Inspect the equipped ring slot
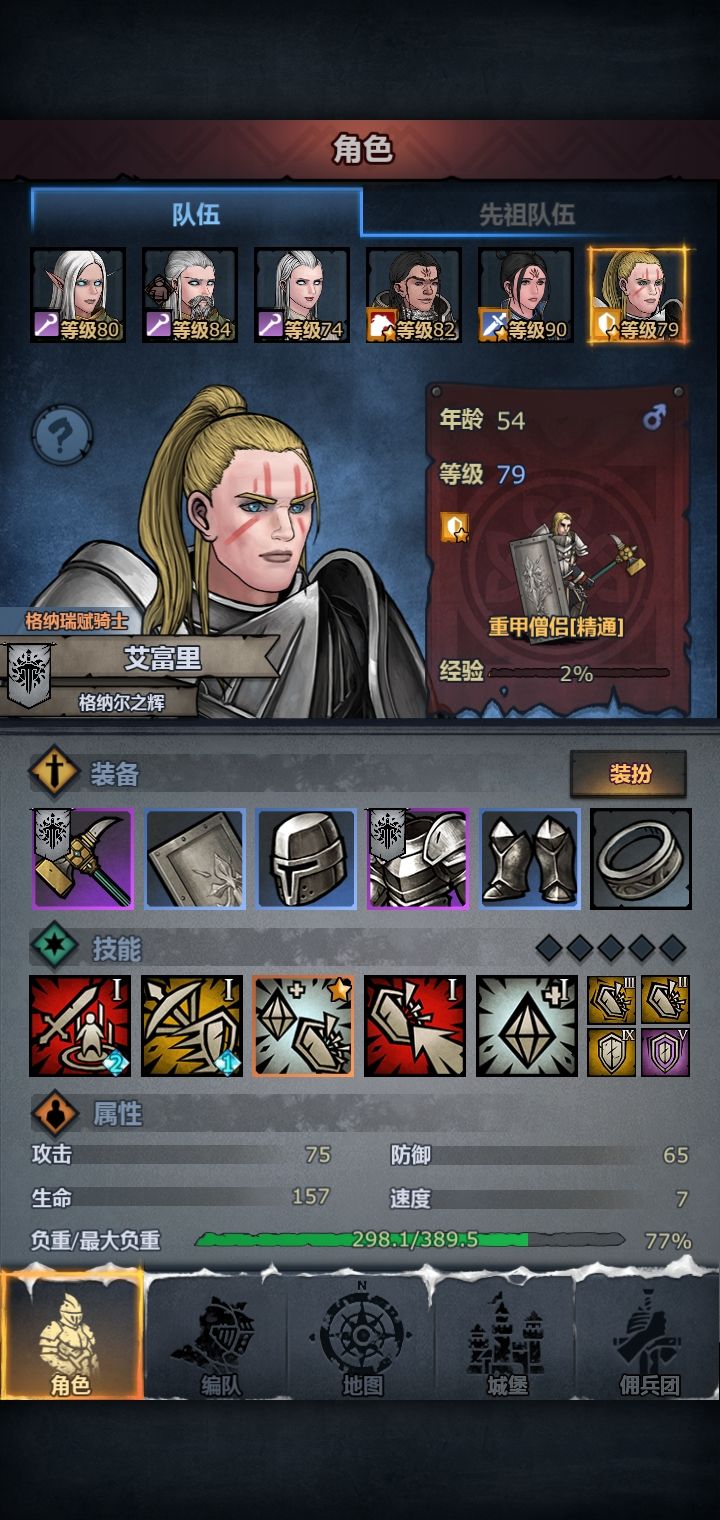 641,859
